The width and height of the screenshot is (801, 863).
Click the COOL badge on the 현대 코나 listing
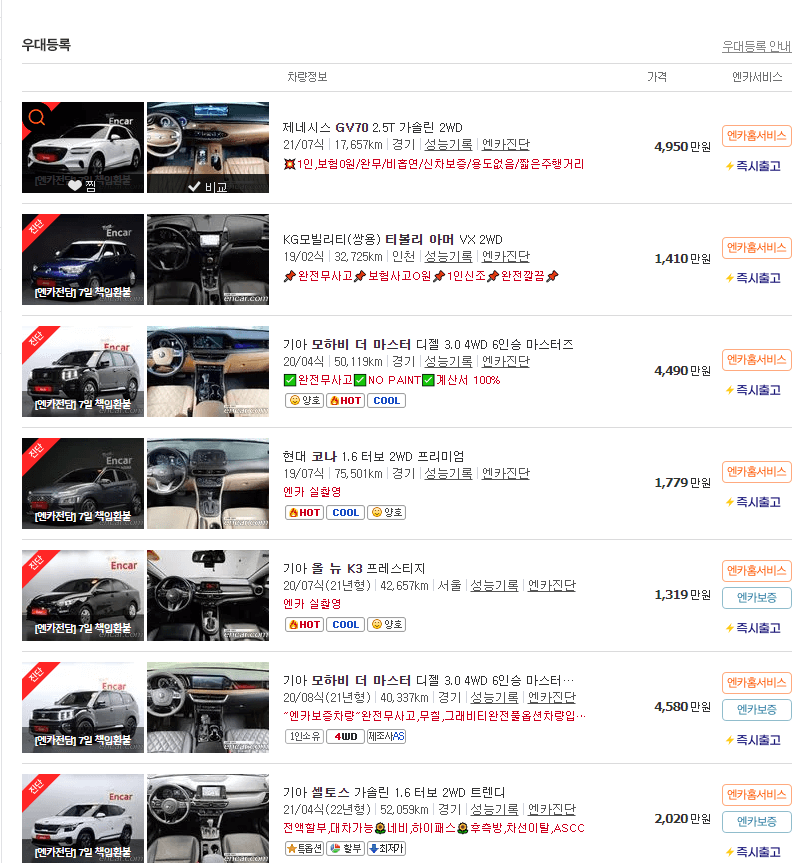[345, 511]
